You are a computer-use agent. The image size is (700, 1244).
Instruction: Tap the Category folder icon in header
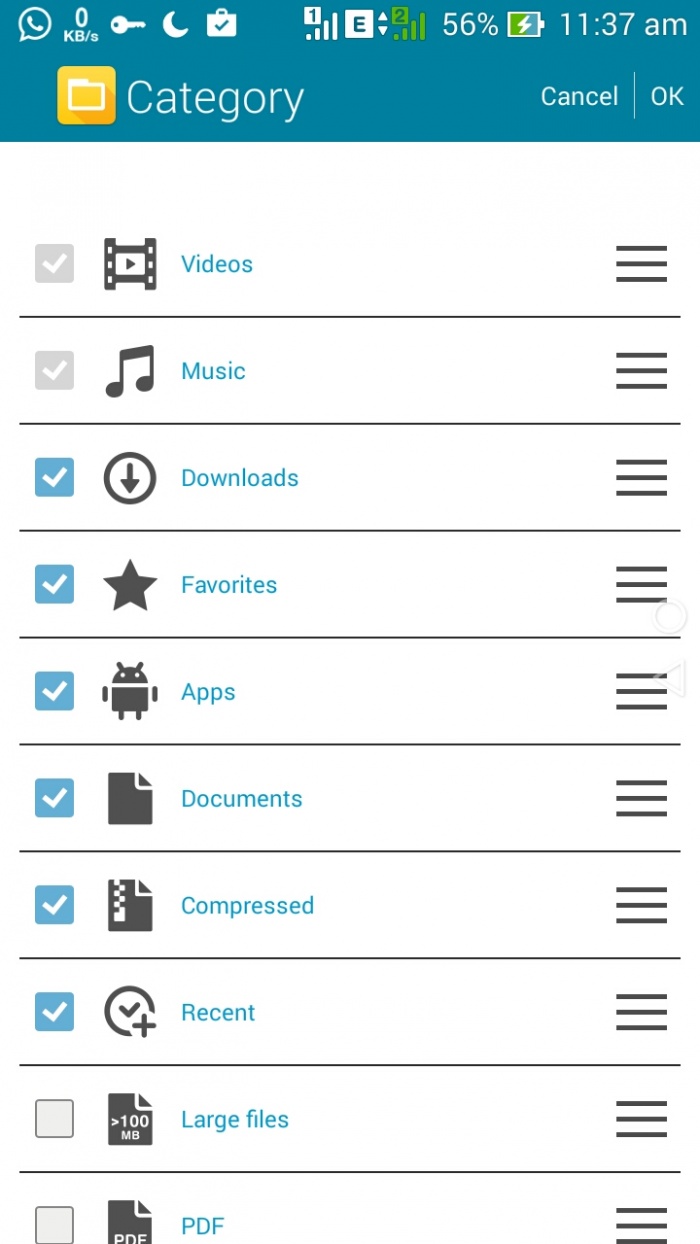coord(86,96)
